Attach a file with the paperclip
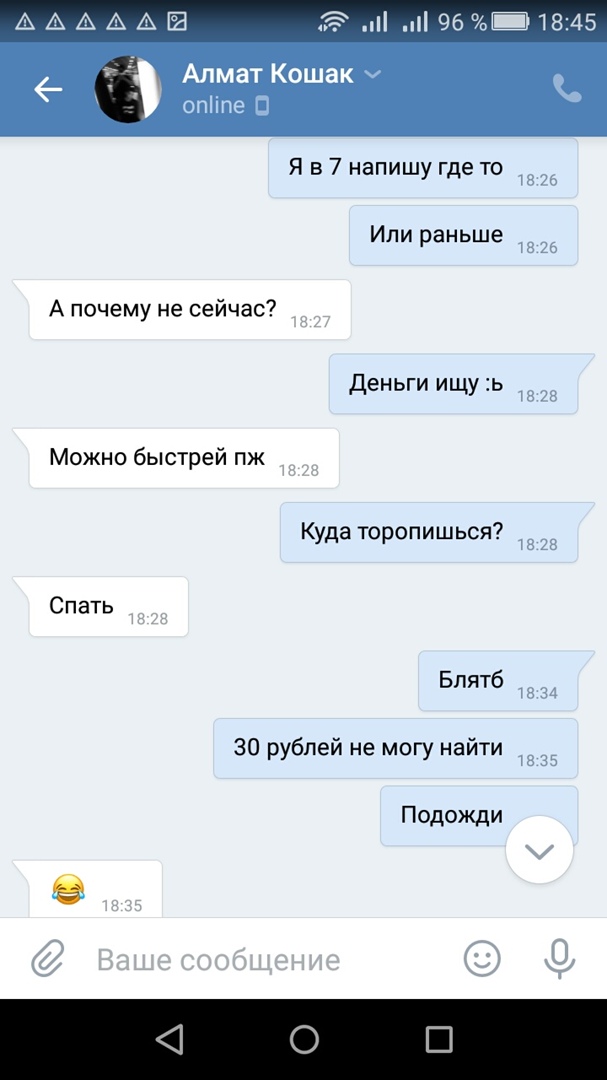This screenshot has width=607, height=1080. pos(46,960)
